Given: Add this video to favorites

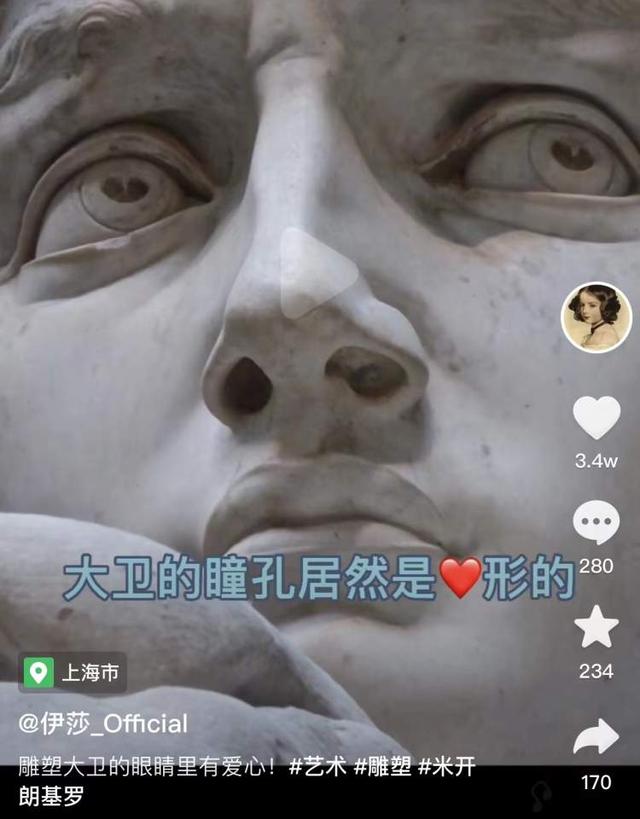Looking at the screenshot, I should tap(596, 627).
